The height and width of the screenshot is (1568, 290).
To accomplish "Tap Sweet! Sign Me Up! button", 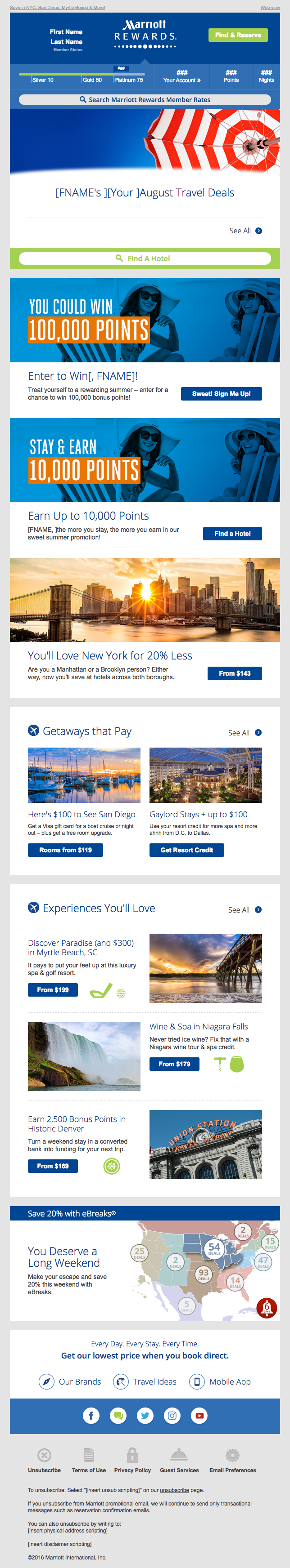I will [x=221, y=394].
